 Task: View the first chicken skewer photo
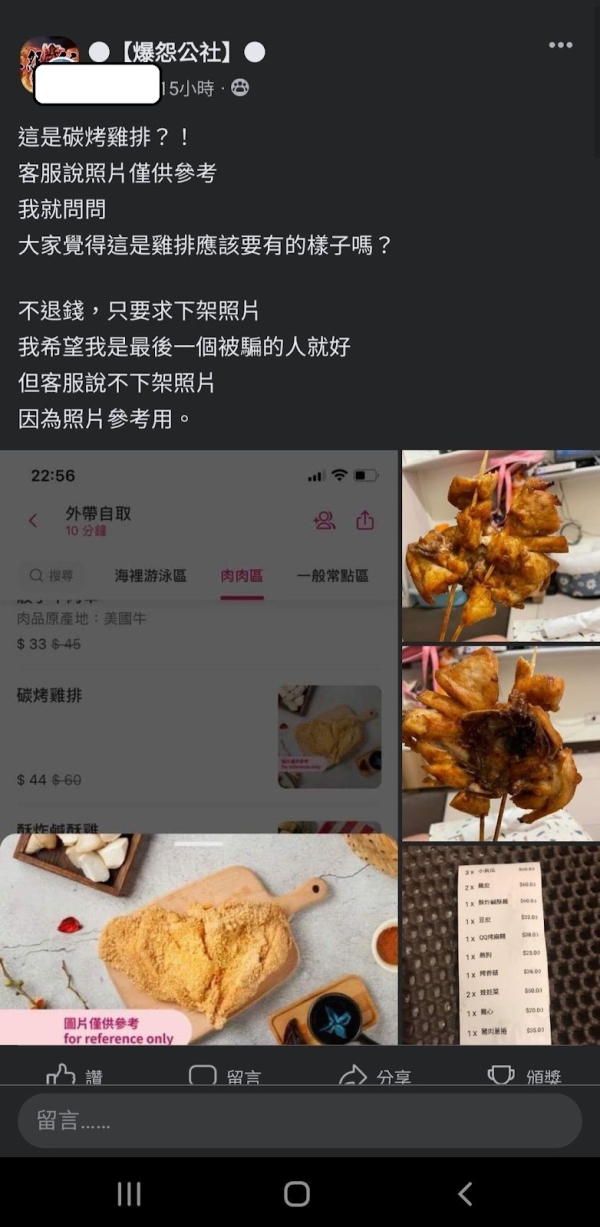tap(500, 545)
